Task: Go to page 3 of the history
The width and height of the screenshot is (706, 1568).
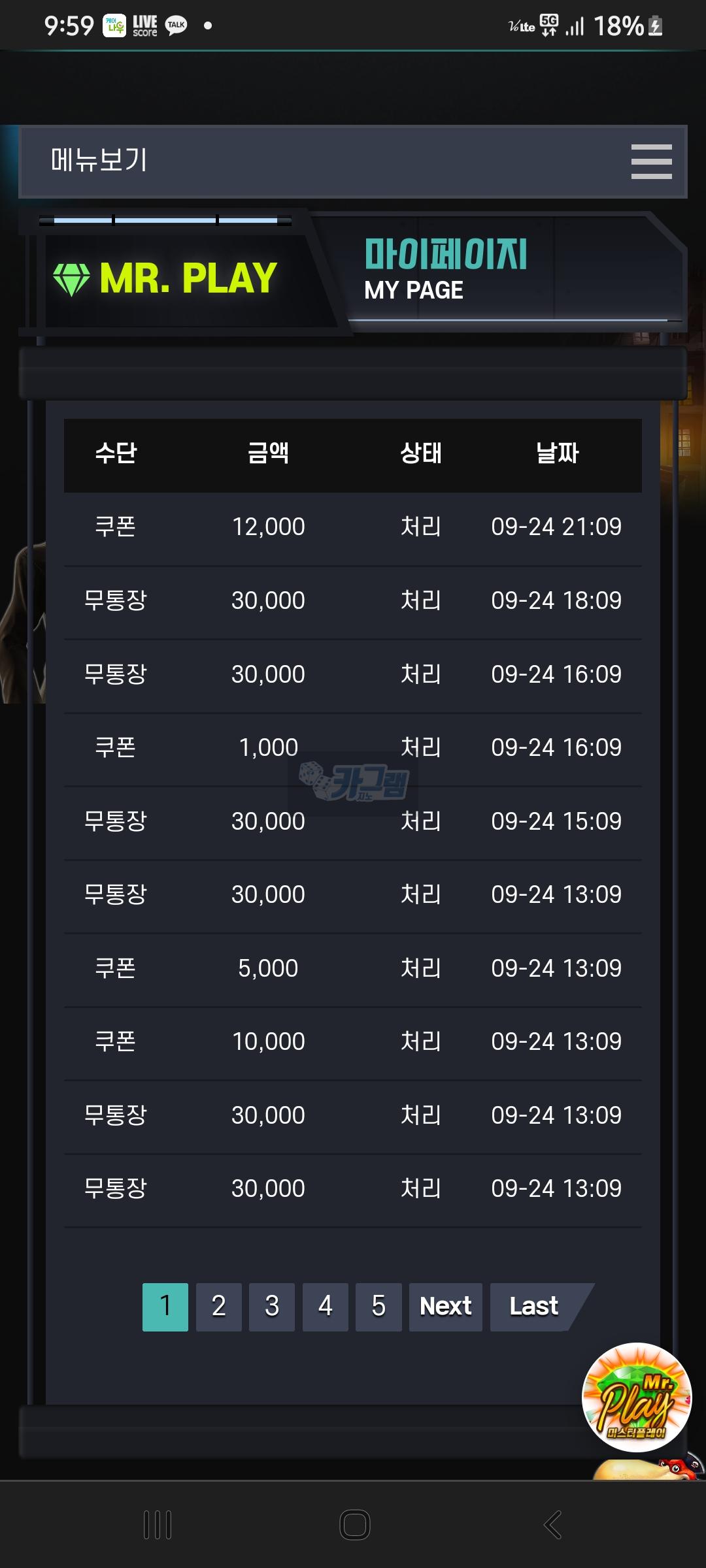Action: click(272, 1307)
